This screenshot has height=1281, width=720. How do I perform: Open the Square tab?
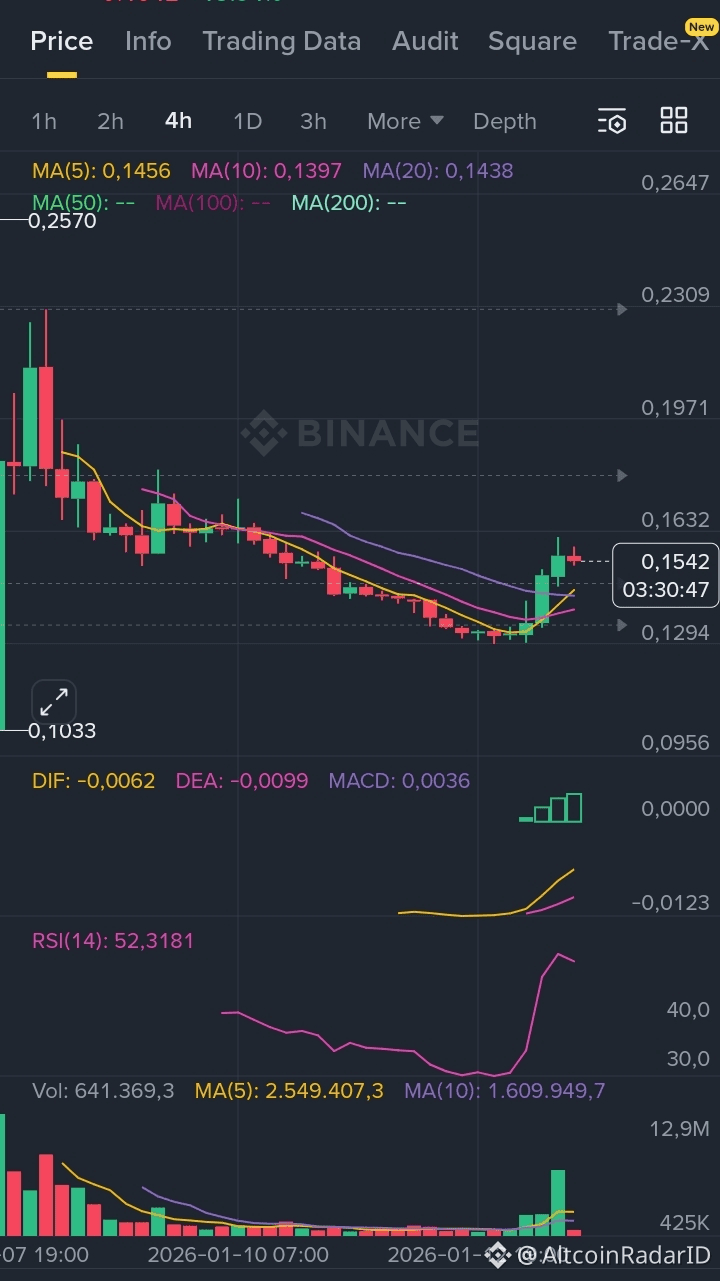532,41
